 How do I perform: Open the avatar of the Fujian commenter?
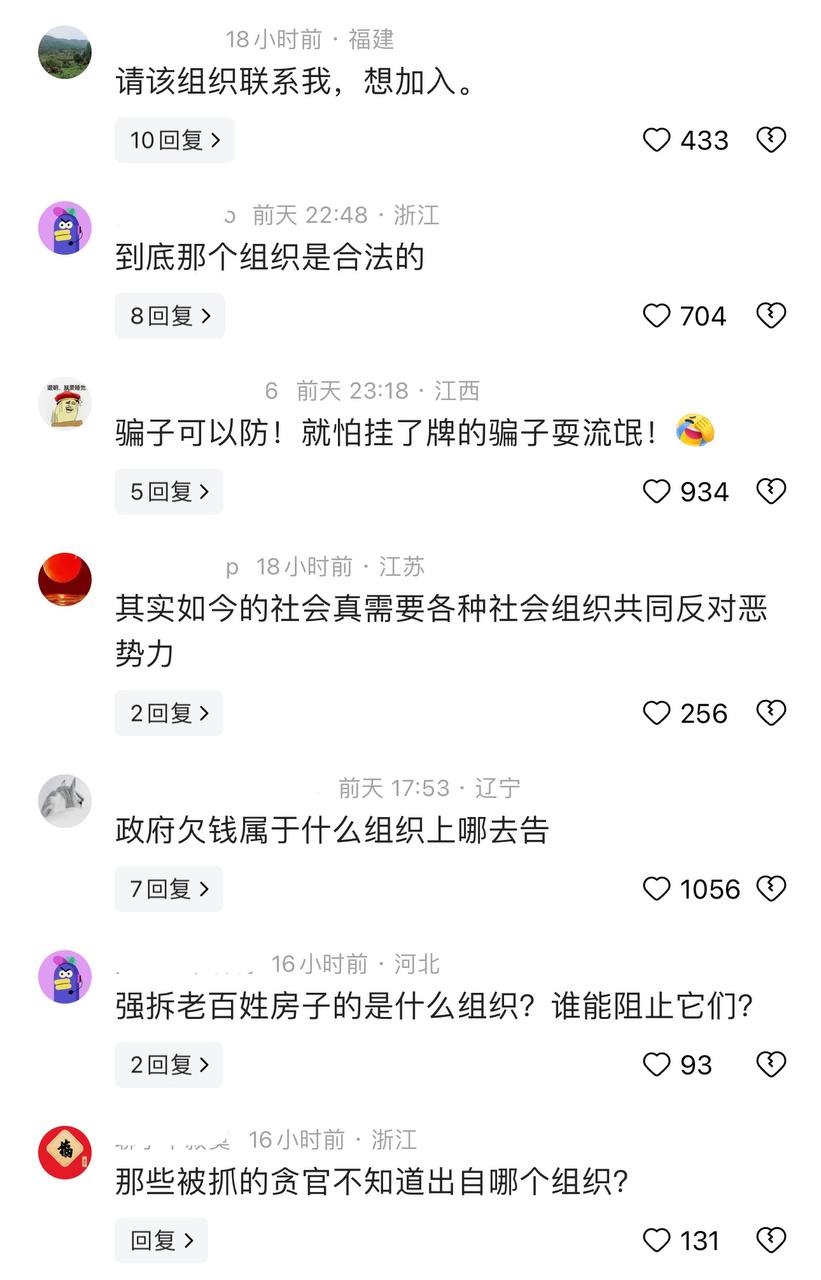65,52
